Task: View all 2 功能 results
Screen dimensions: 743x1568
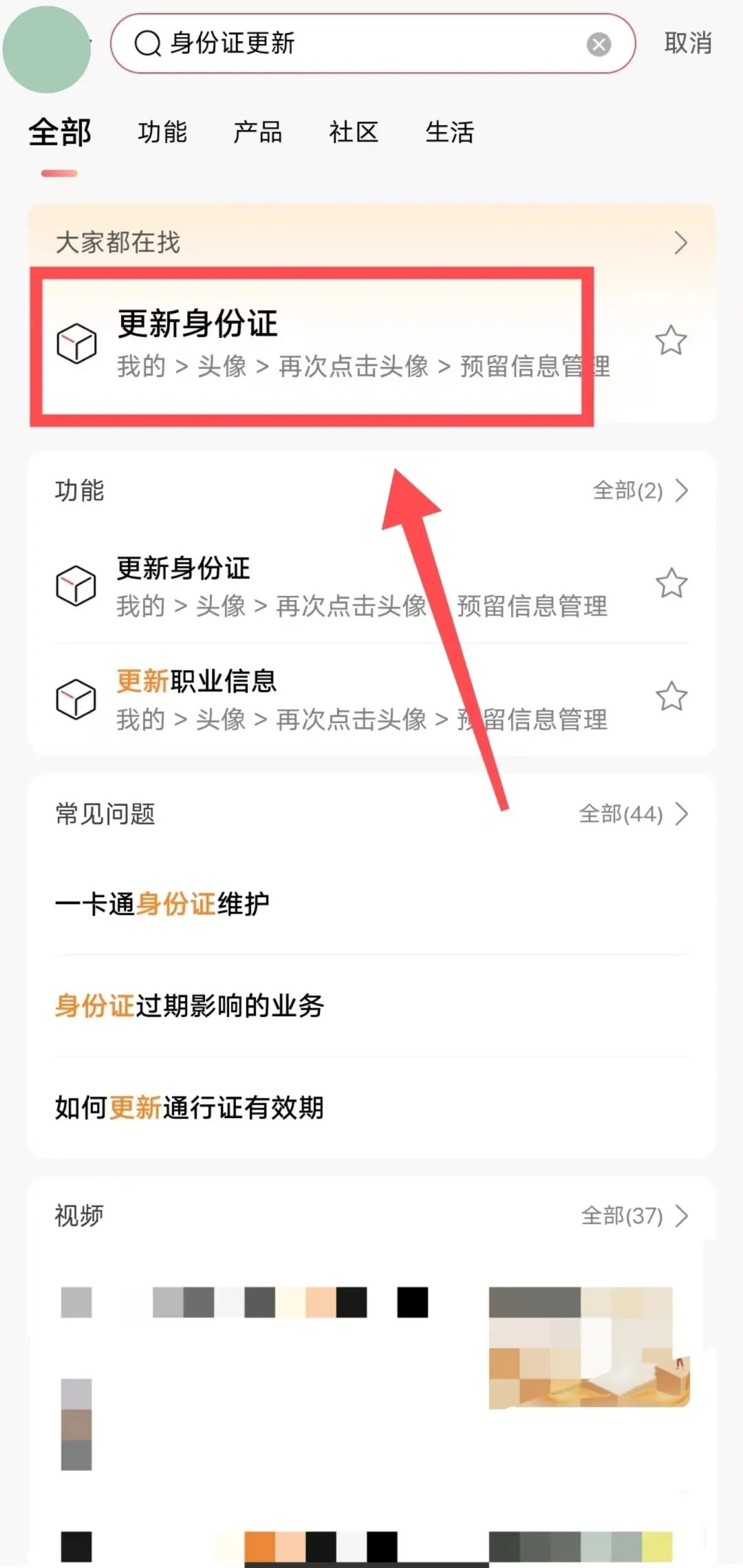Action: (640, 491)
